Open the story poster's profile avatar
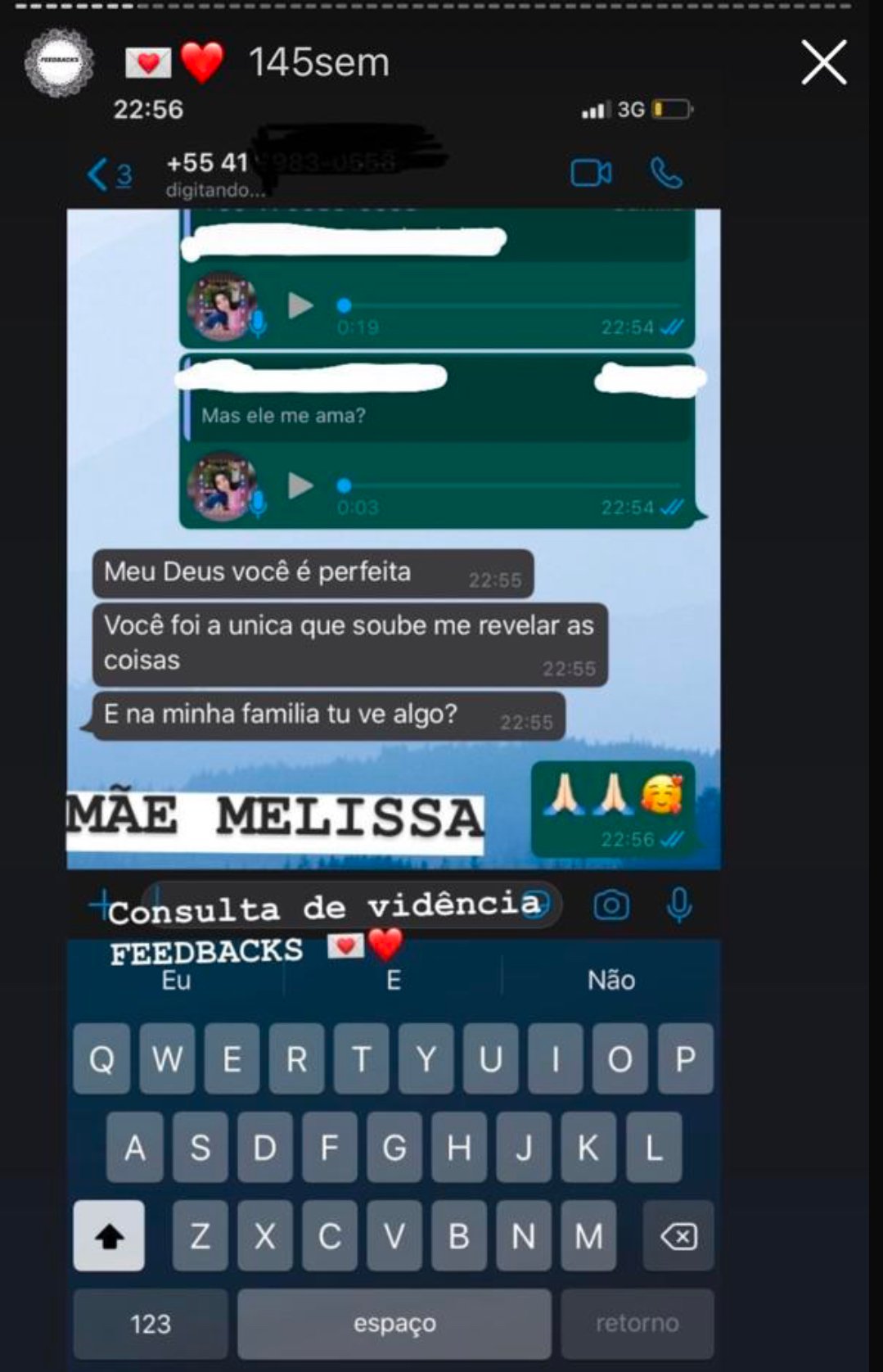 (59, 63)
